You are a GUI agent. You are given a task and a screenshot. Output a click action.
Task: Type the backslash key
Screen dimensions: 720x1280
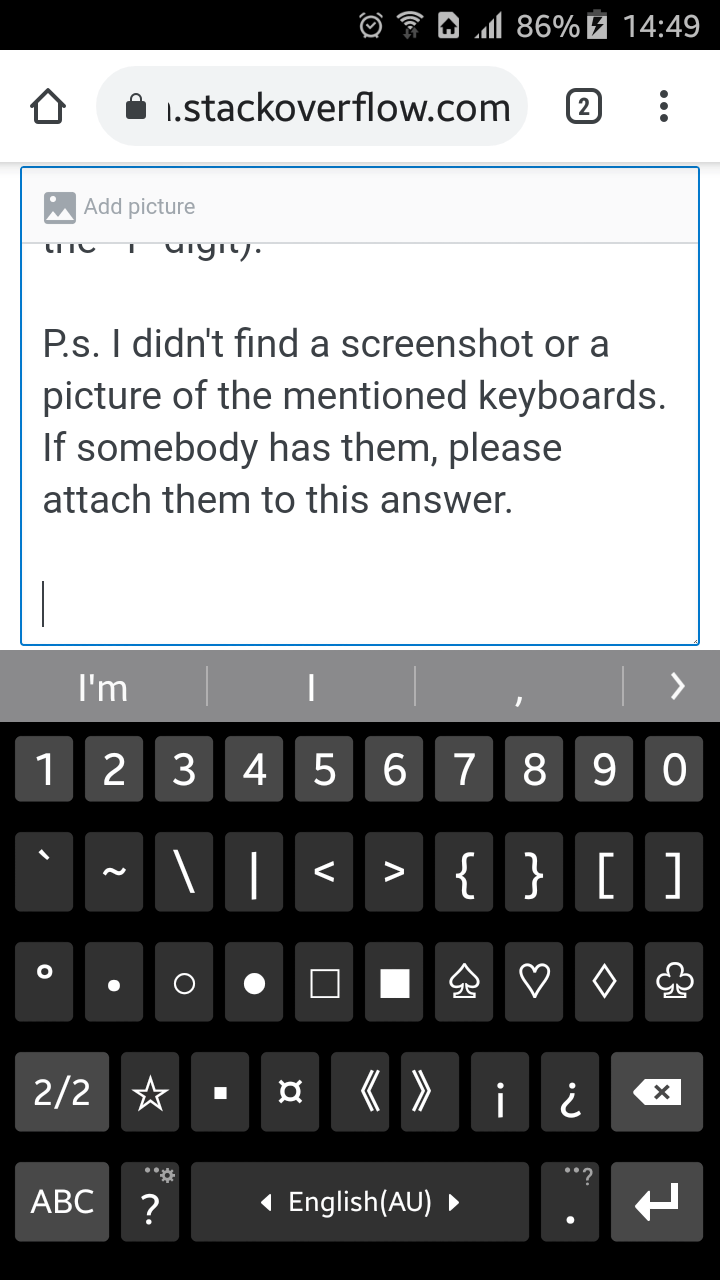pos(184,872)
